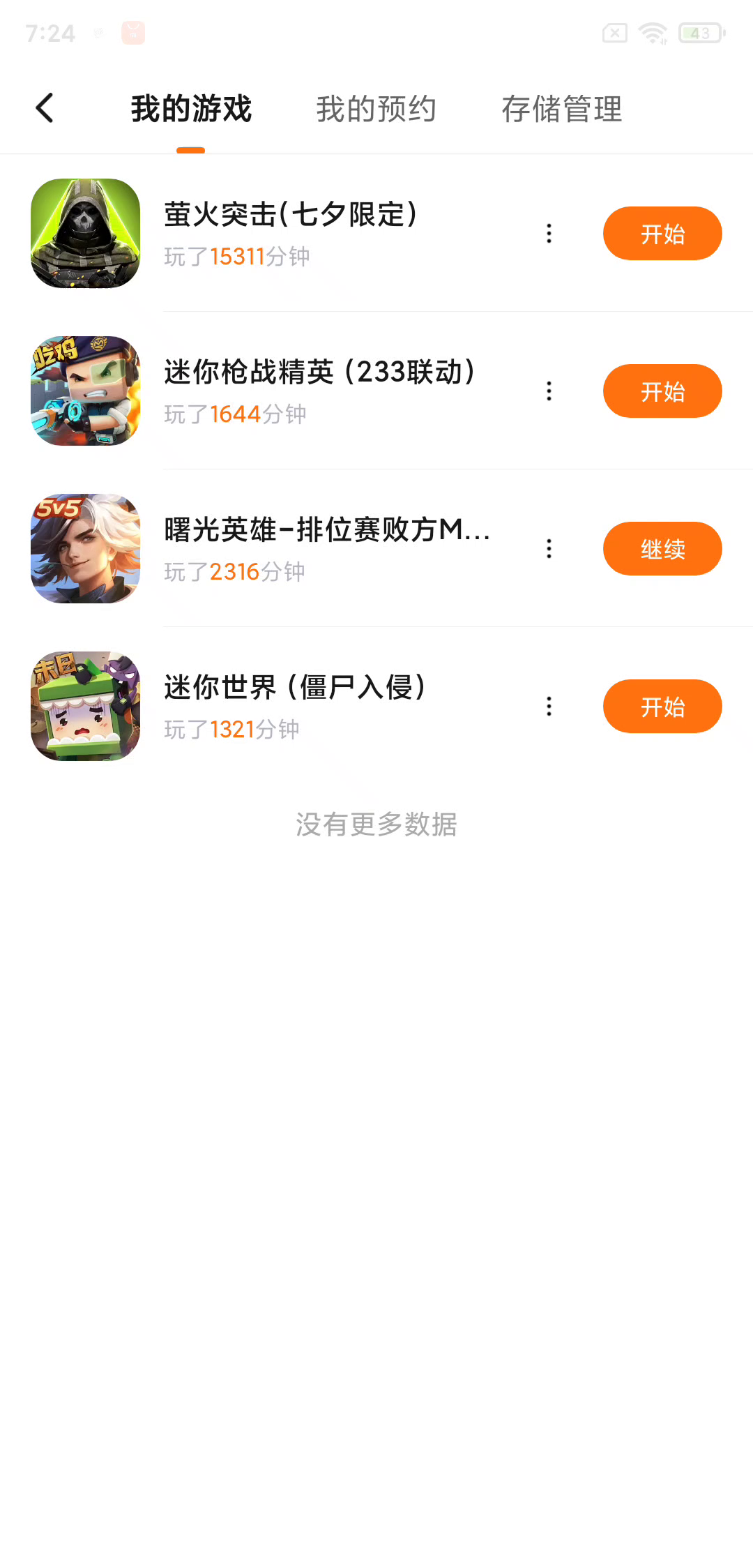Select the 我的游戏 tab
Viewport: 753px width, 1568px height.
coord(191,109)
